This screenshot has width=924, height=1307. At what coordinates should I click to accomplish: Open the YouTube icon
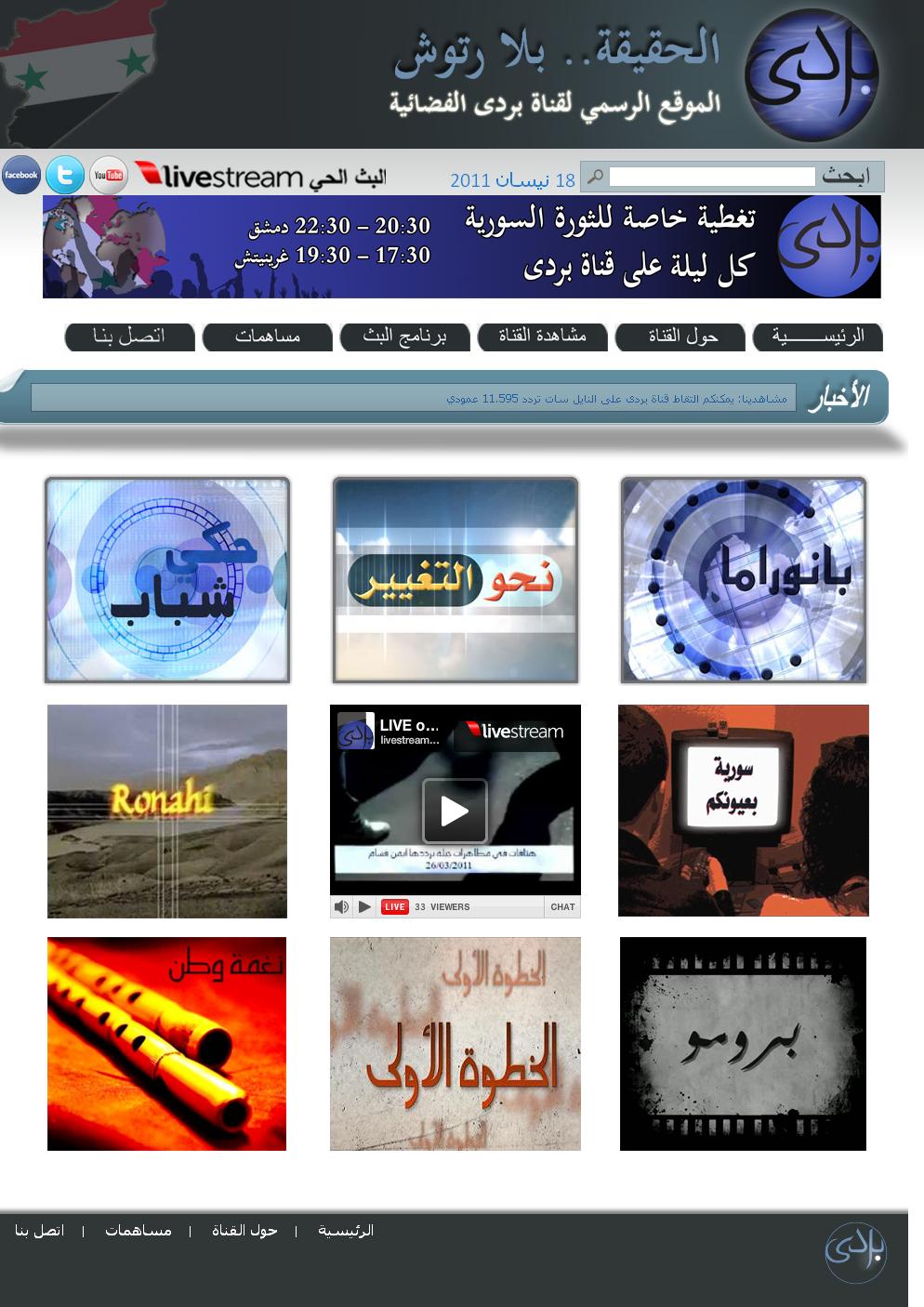[x=109, y=175]
